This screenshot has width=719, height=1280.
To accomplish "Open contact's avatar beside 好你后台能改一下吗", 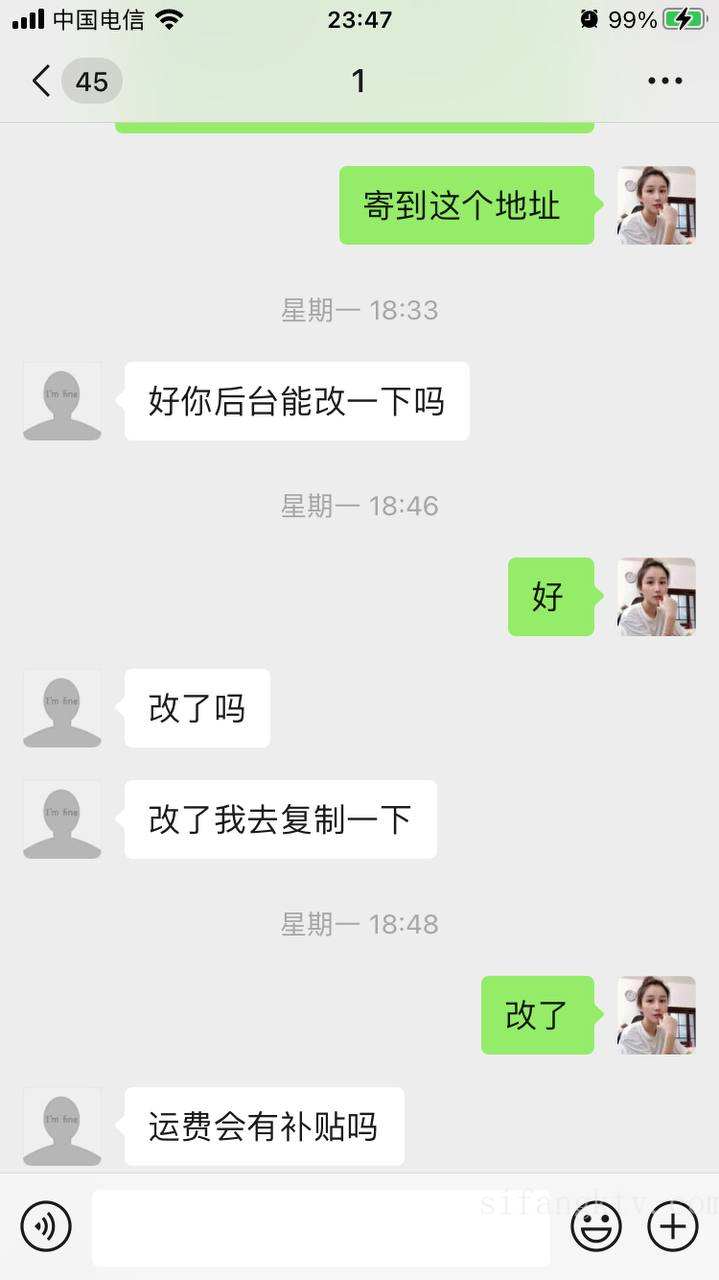I will (62, 401).
